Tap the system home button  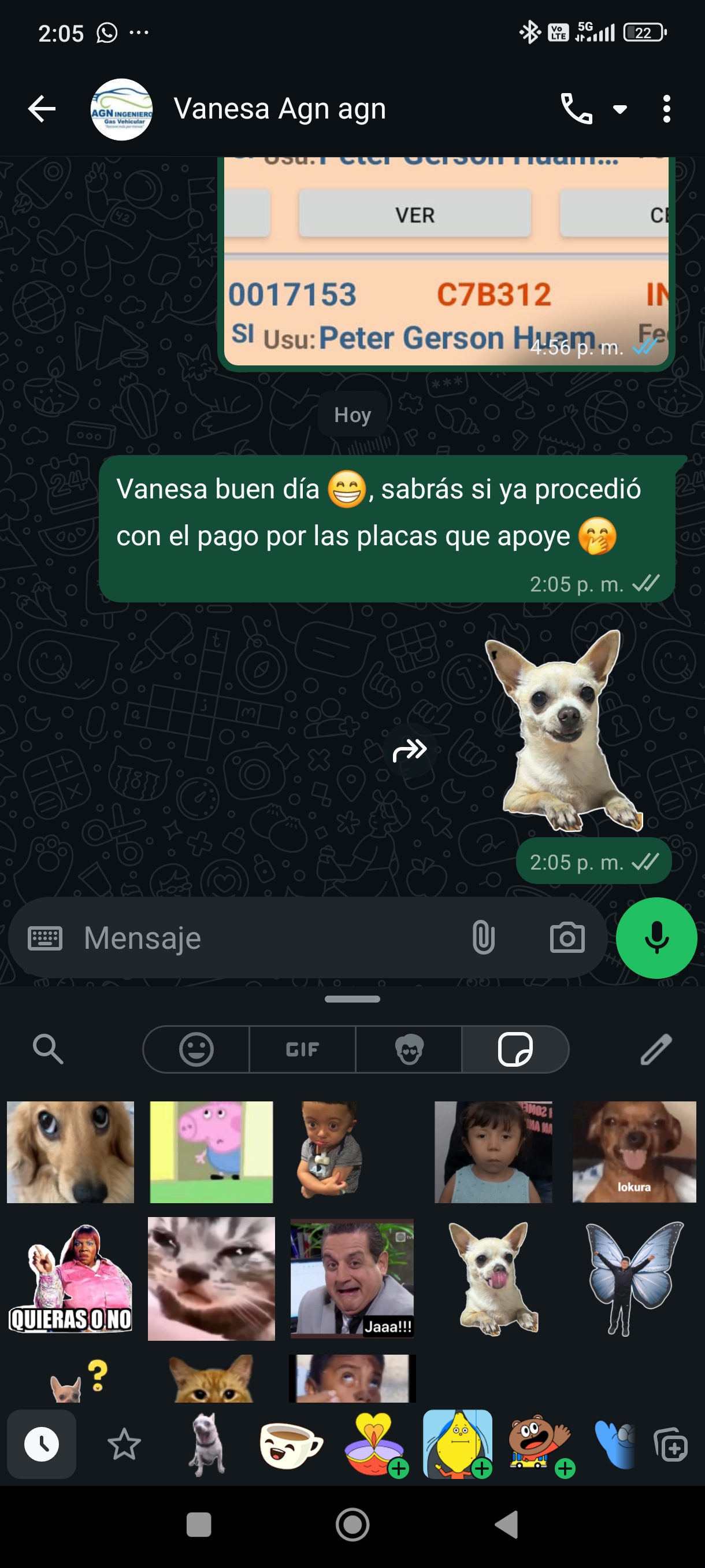coord(352,1525)
